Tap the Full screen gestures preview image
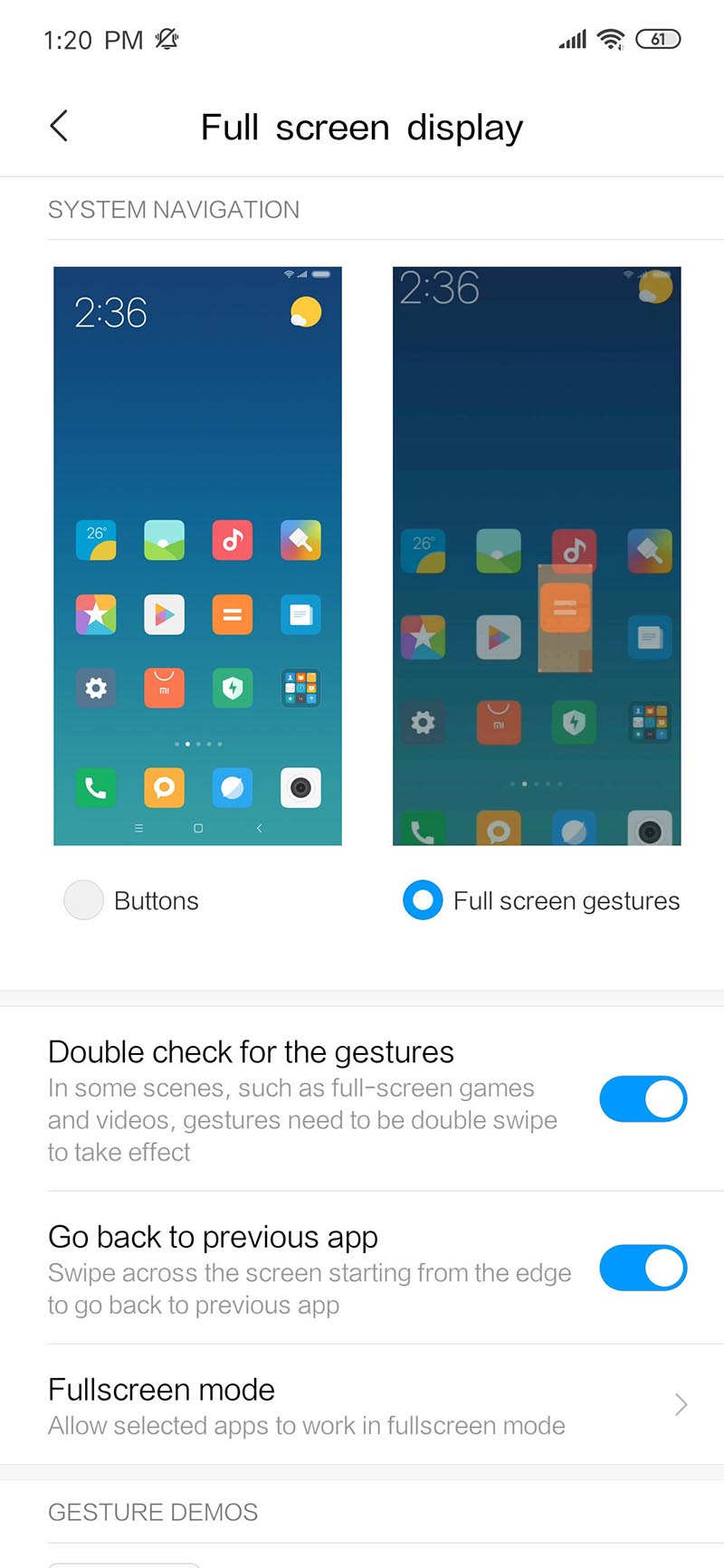This screenshot has width=724, height=1568. [536, 556]
